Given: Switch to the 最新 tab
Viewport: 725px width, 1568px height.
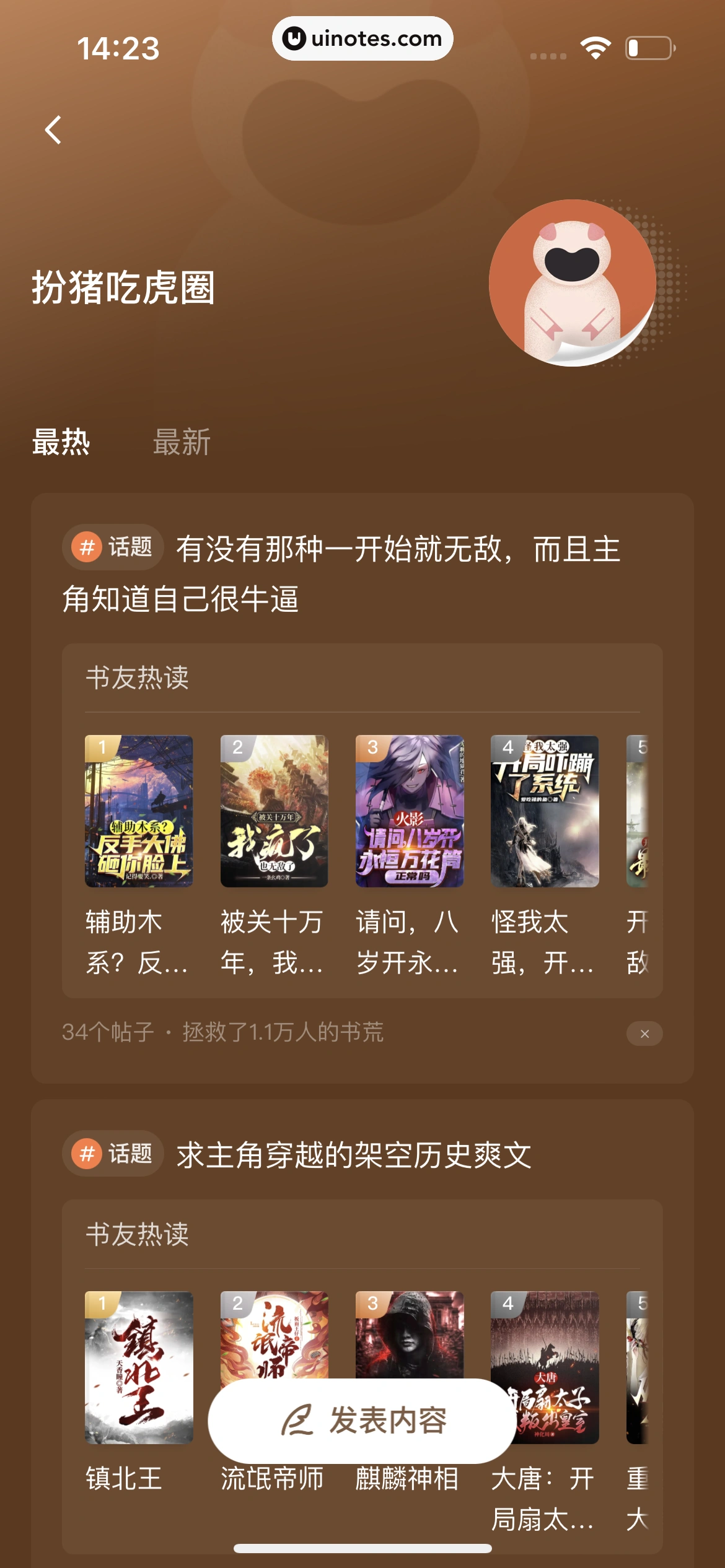Looking at the screenshot, I should coord(182,442).
